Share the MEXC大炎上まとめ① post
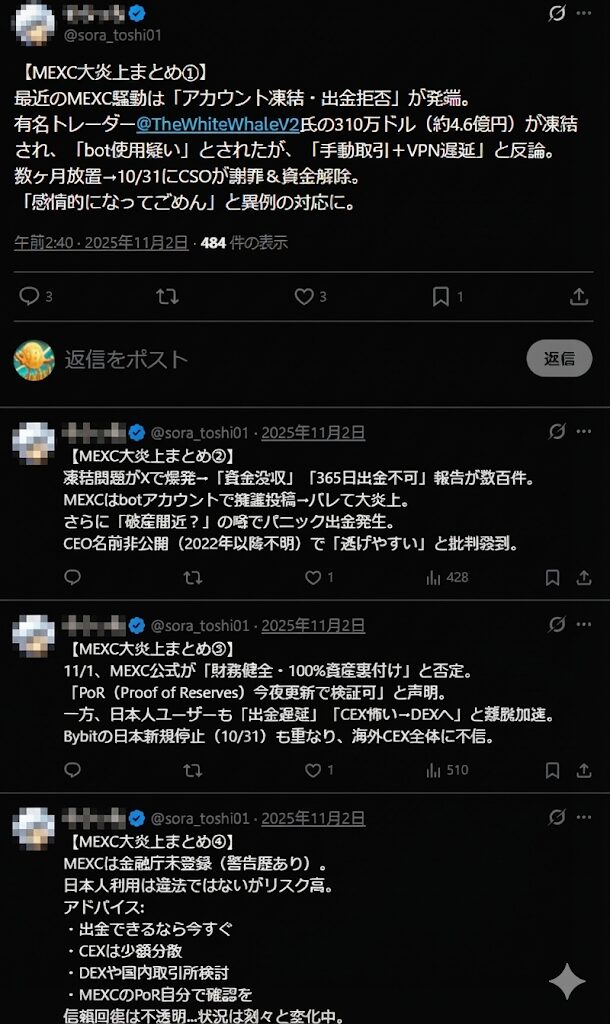Viewport: 610px width, 1024px height. tap(578, 296)
